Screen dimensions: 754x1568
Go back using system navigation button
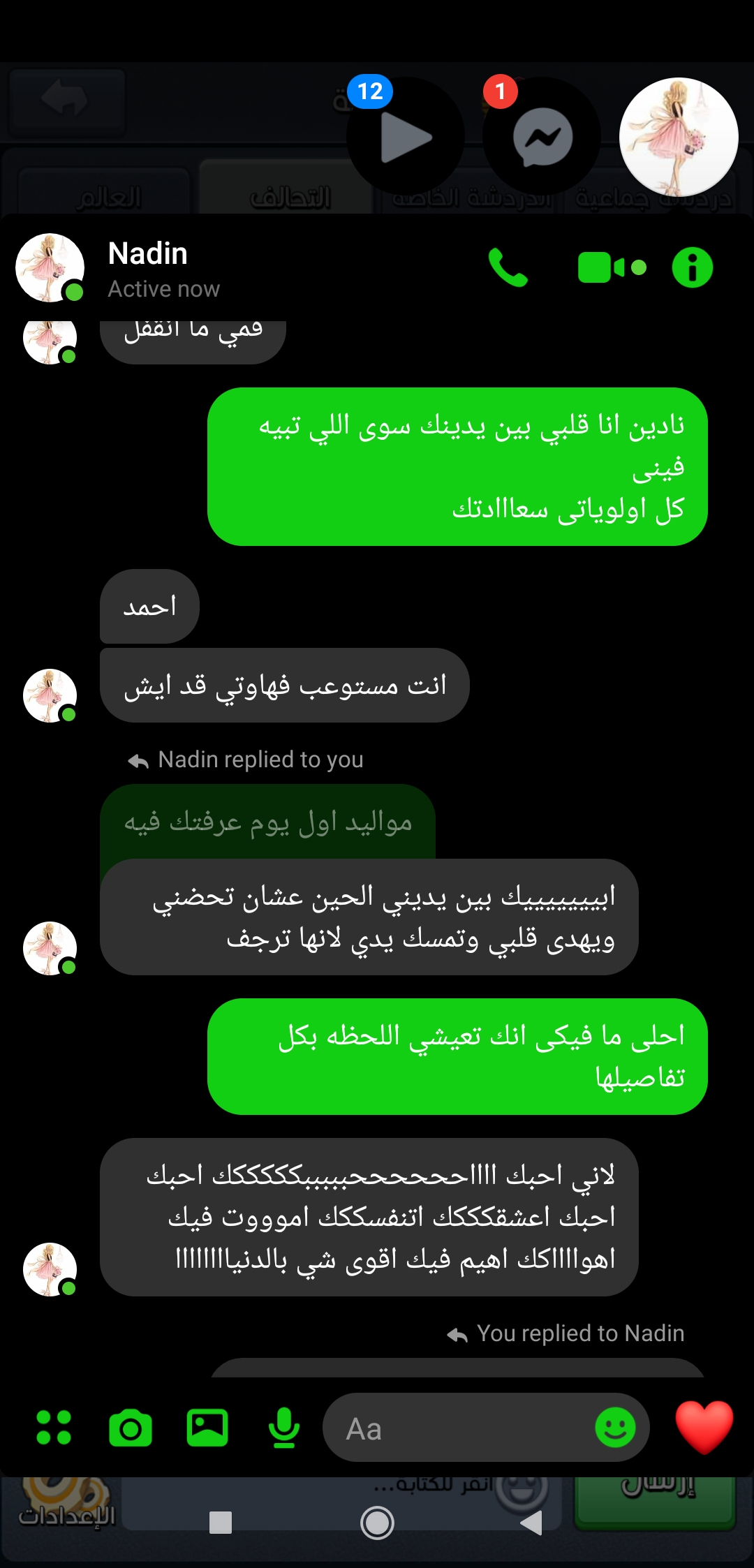(532, 1522)
